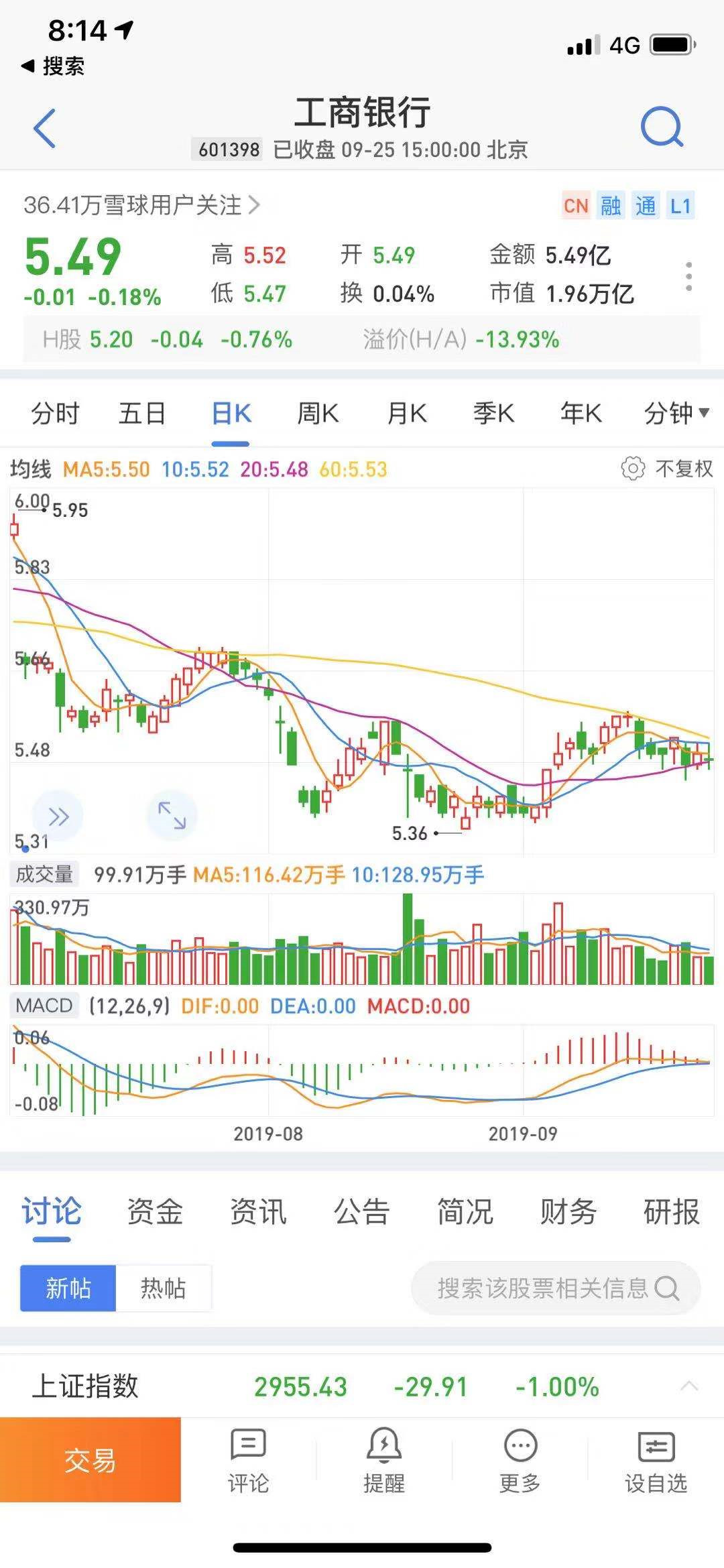Select the 周K chart tab
This screenshot has height=1568, width=724.
pos(318,414)
